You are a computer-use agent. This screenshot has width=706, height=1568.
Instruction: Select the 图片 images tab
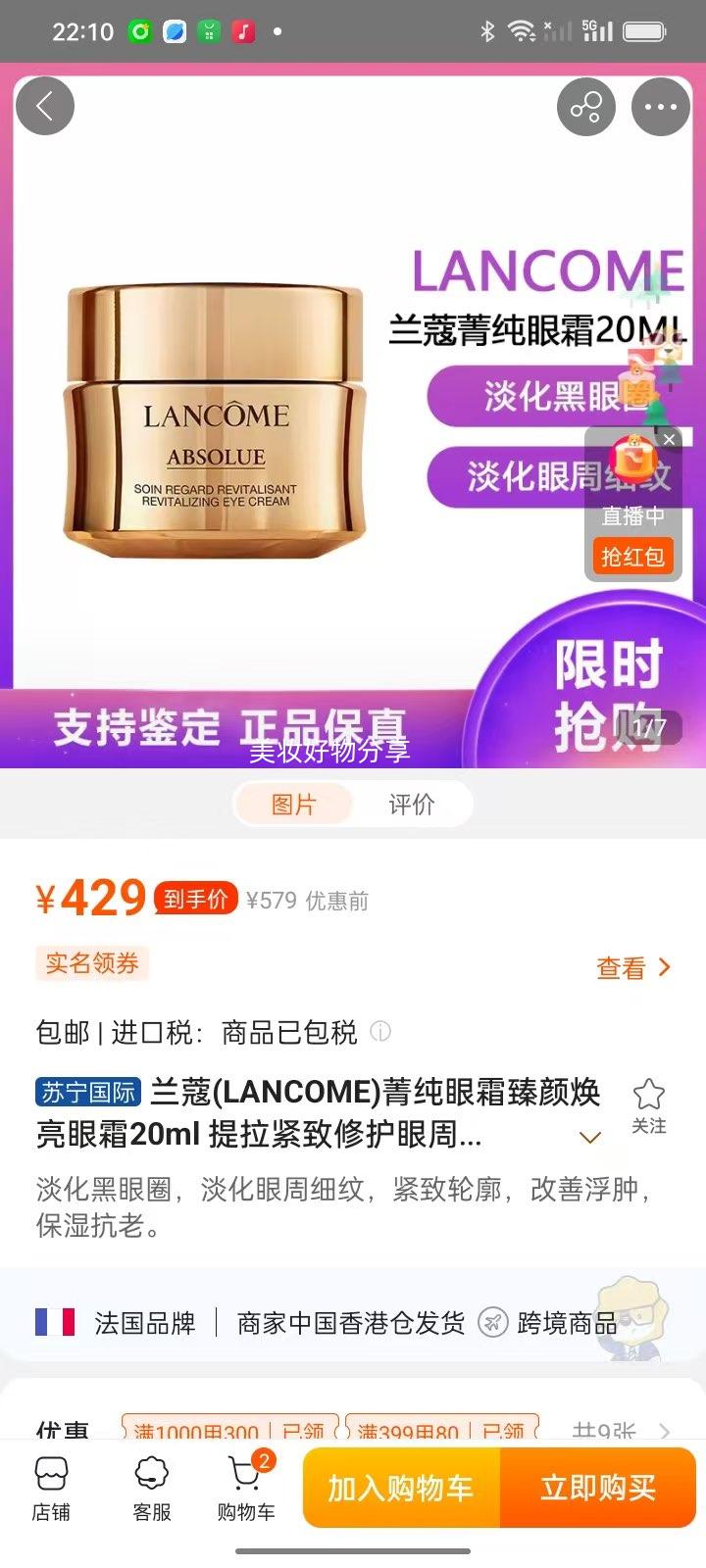292,804
